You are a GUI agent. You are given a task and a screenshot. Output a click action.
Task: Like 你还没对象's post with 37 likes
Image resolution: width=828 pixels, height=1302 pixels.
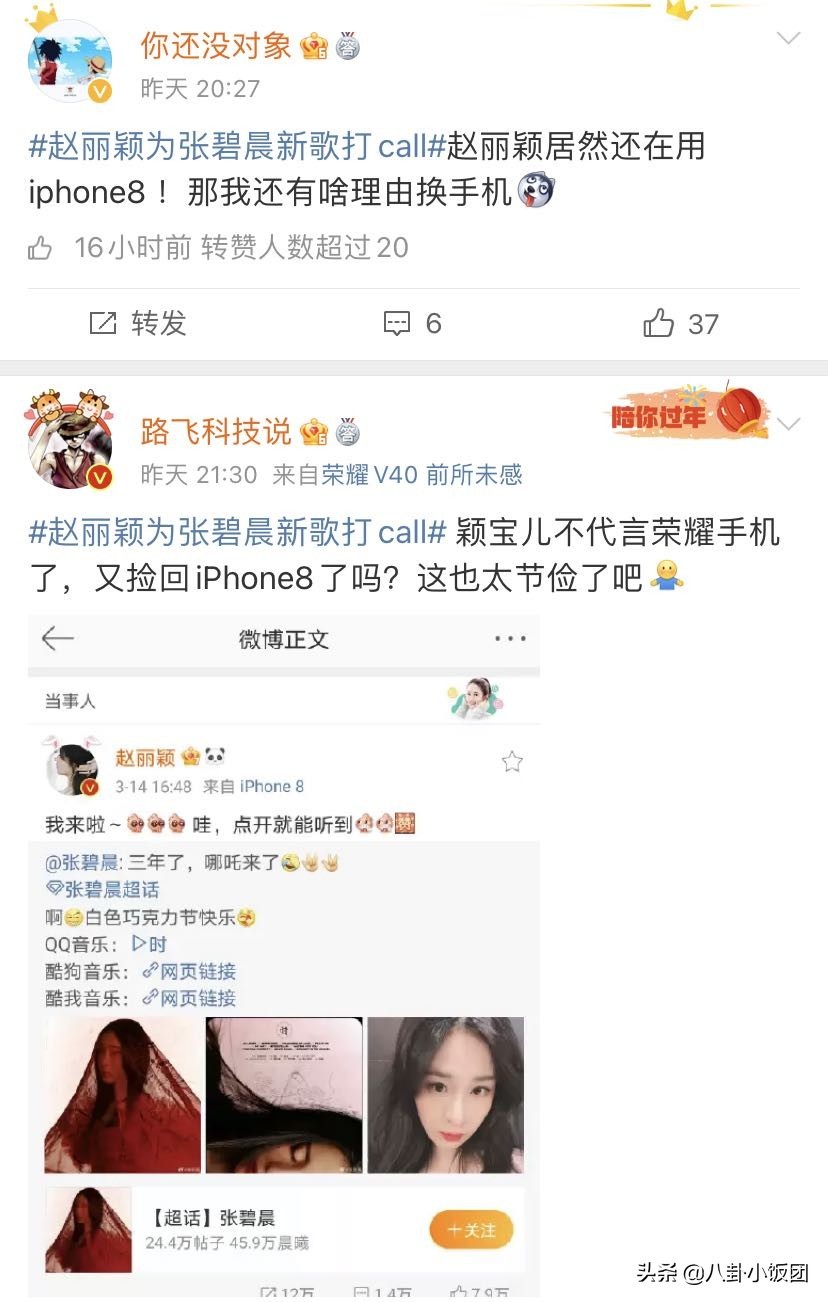click(x=681, y=323)
